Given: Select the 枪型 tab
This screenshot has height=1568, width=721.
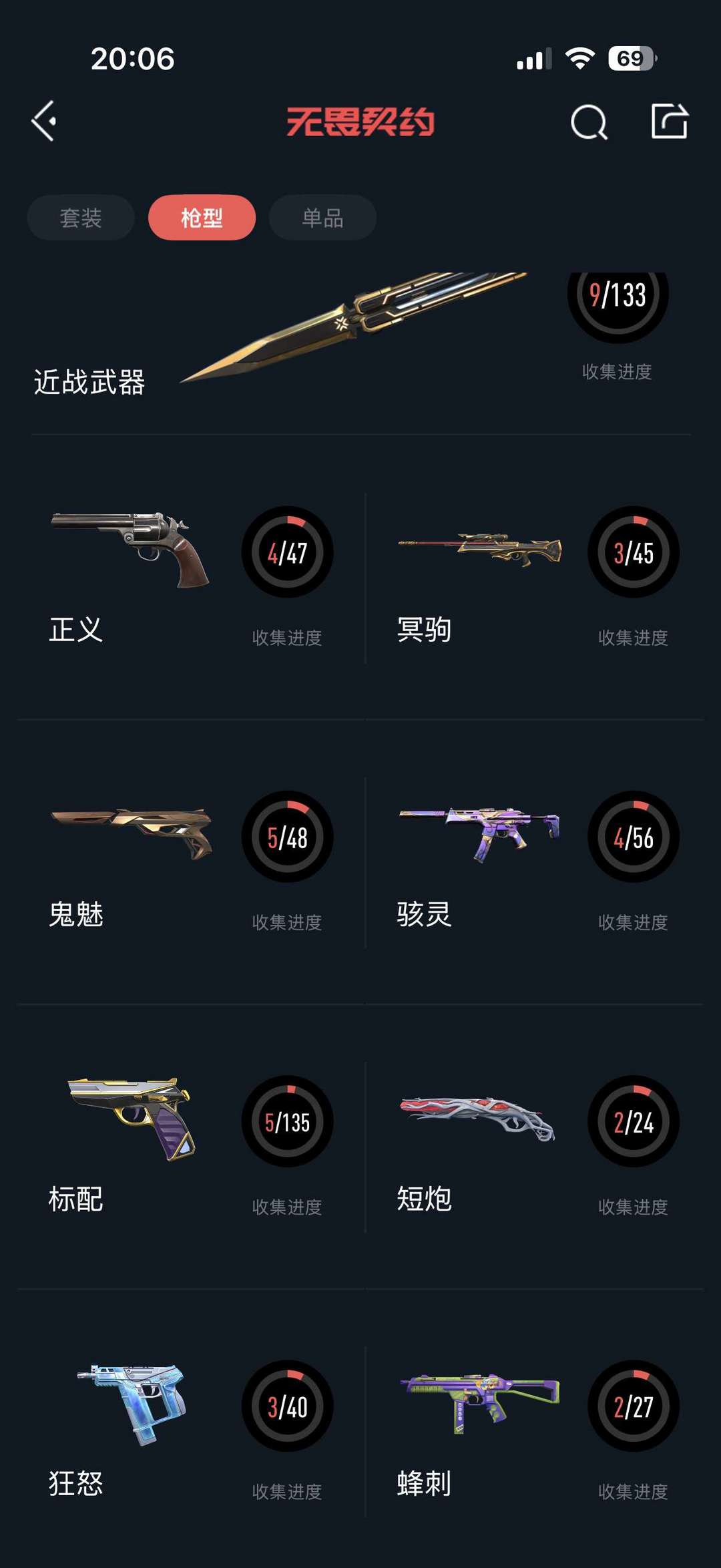Looking at the screenshot, I should click(x=202, y=218).
